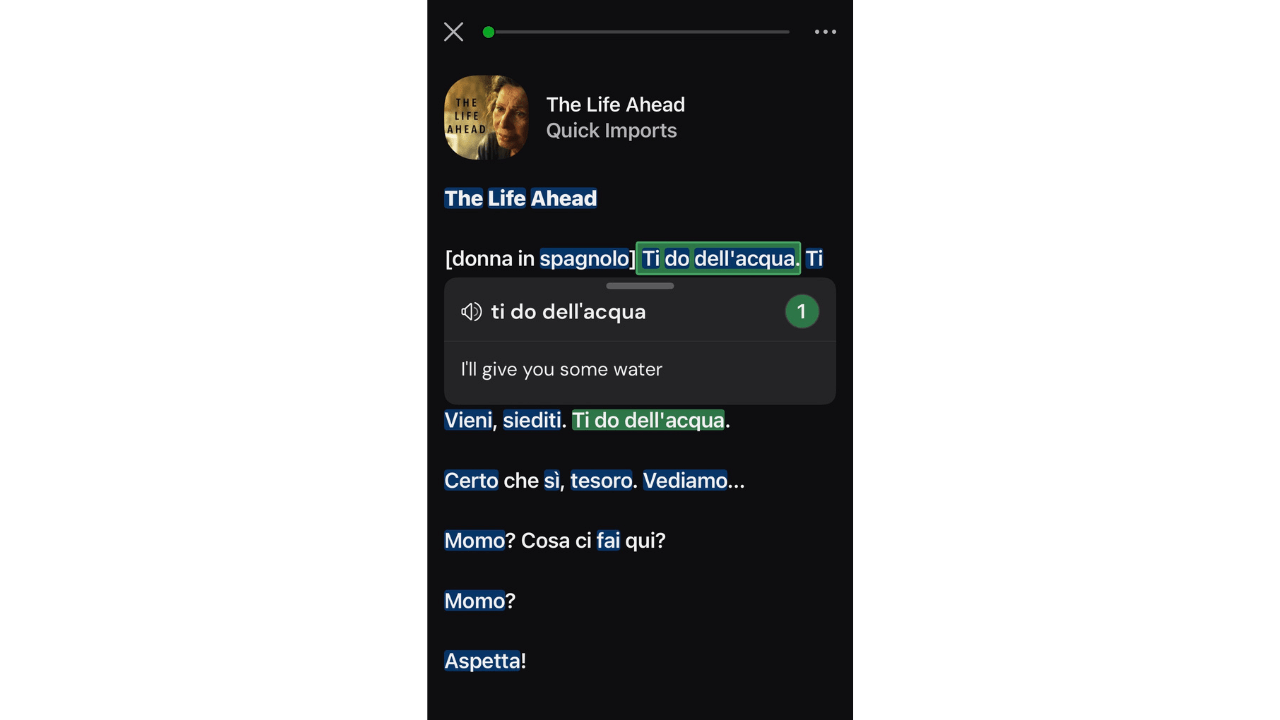Close the lesson reader
This screenshot has width=1280, height=720.
453,32
